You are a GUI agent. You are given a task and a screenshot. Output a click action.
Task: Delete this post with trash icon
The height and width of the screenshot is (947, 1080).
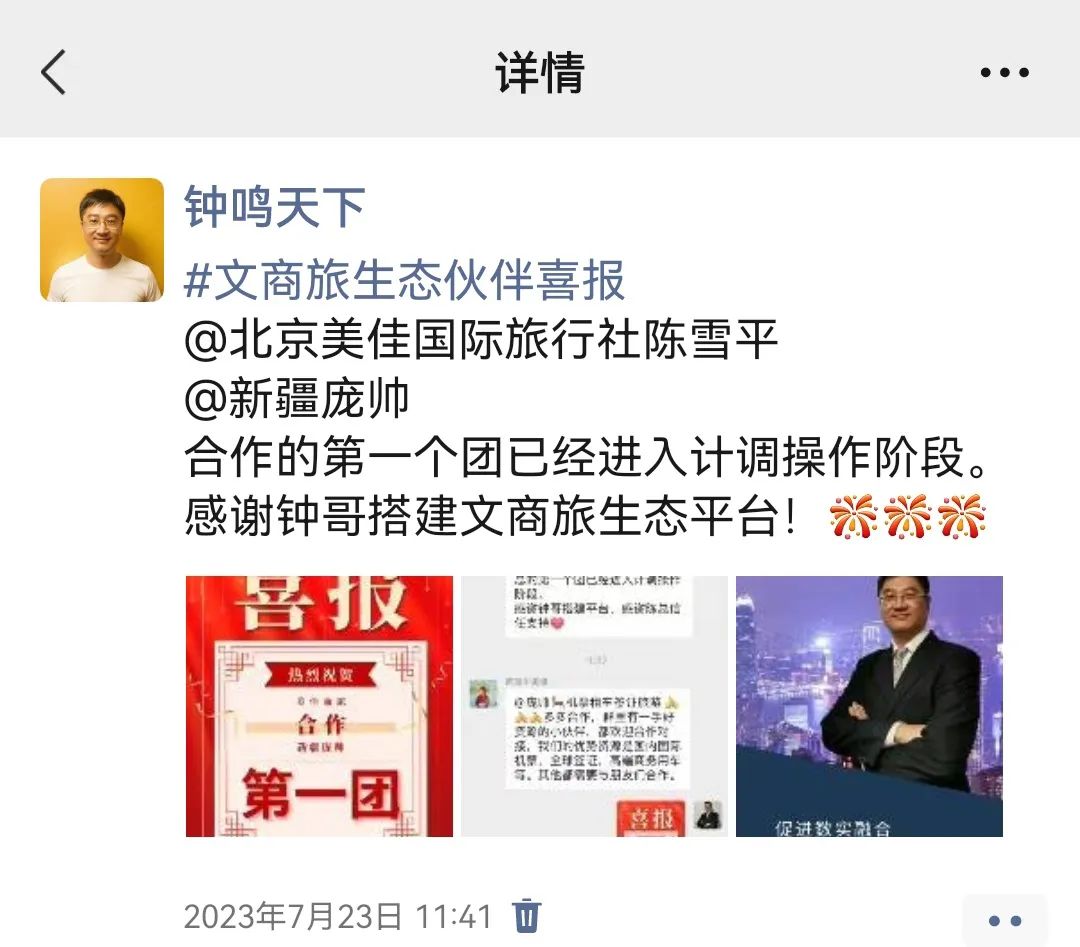(x=527, y=915)
